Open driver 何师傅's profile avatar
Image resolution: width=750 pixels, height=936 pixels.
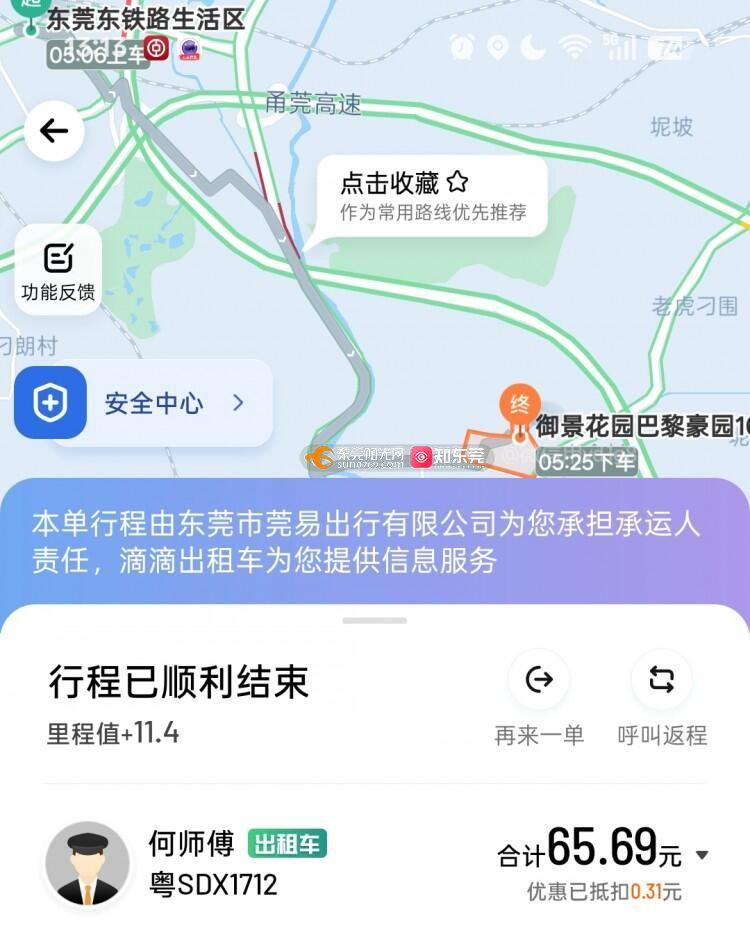[x=88, y=864]
